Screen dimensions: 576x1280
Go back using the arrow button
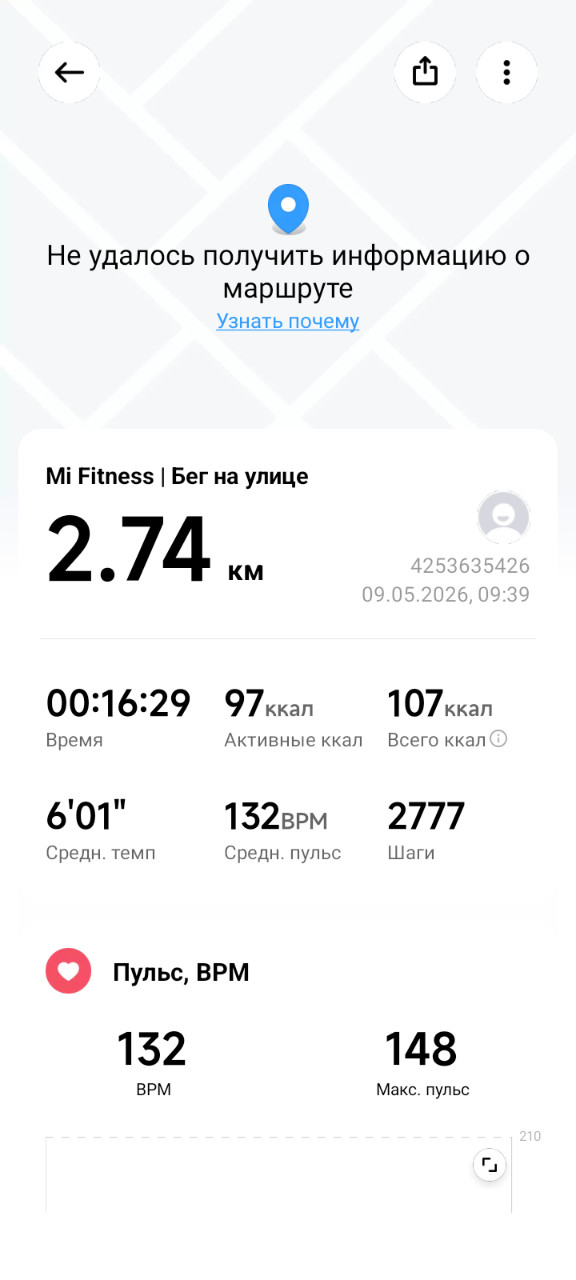69,72
